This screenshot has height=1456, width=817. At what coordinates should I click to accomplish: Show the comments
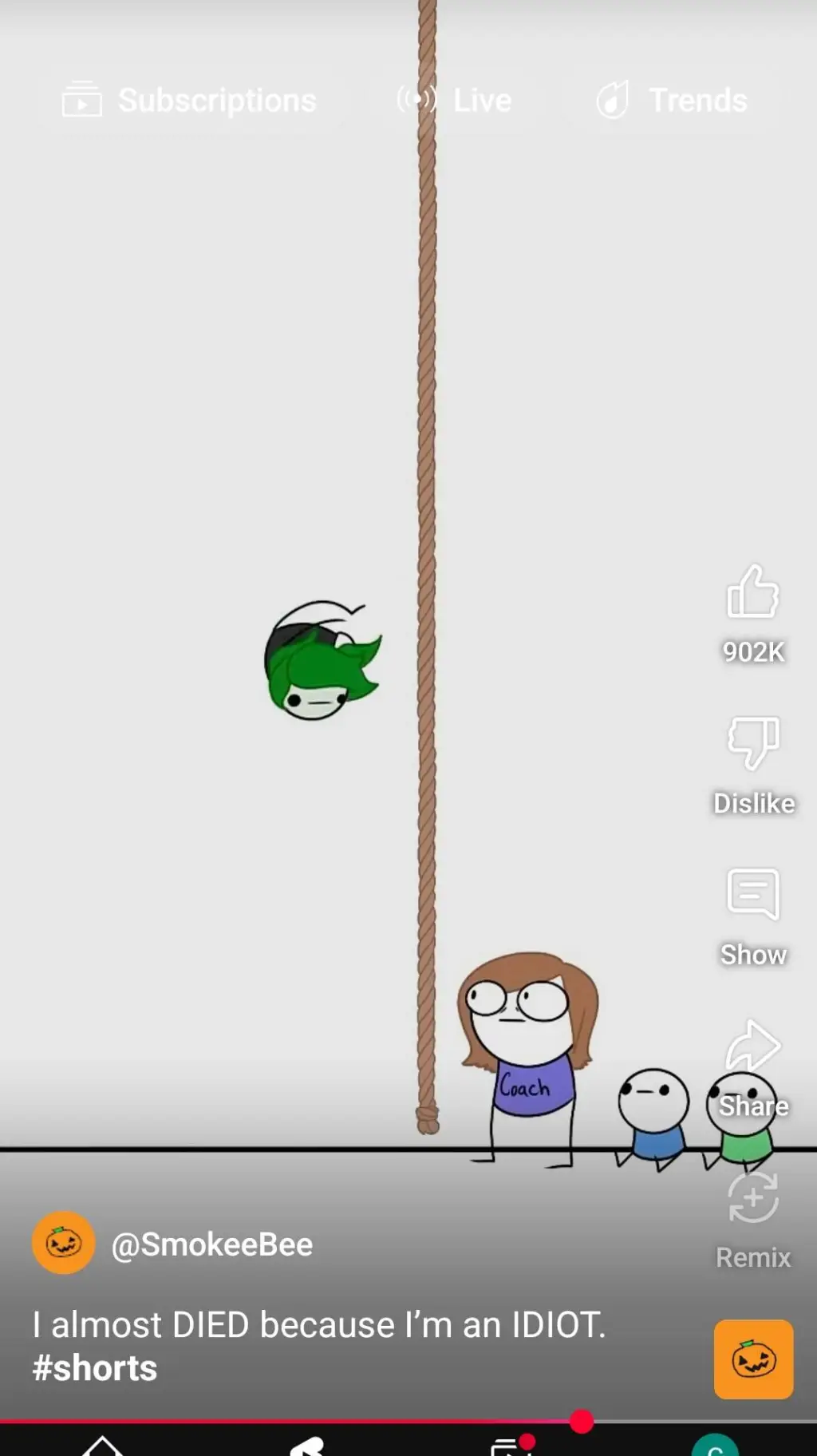point(753,895)
